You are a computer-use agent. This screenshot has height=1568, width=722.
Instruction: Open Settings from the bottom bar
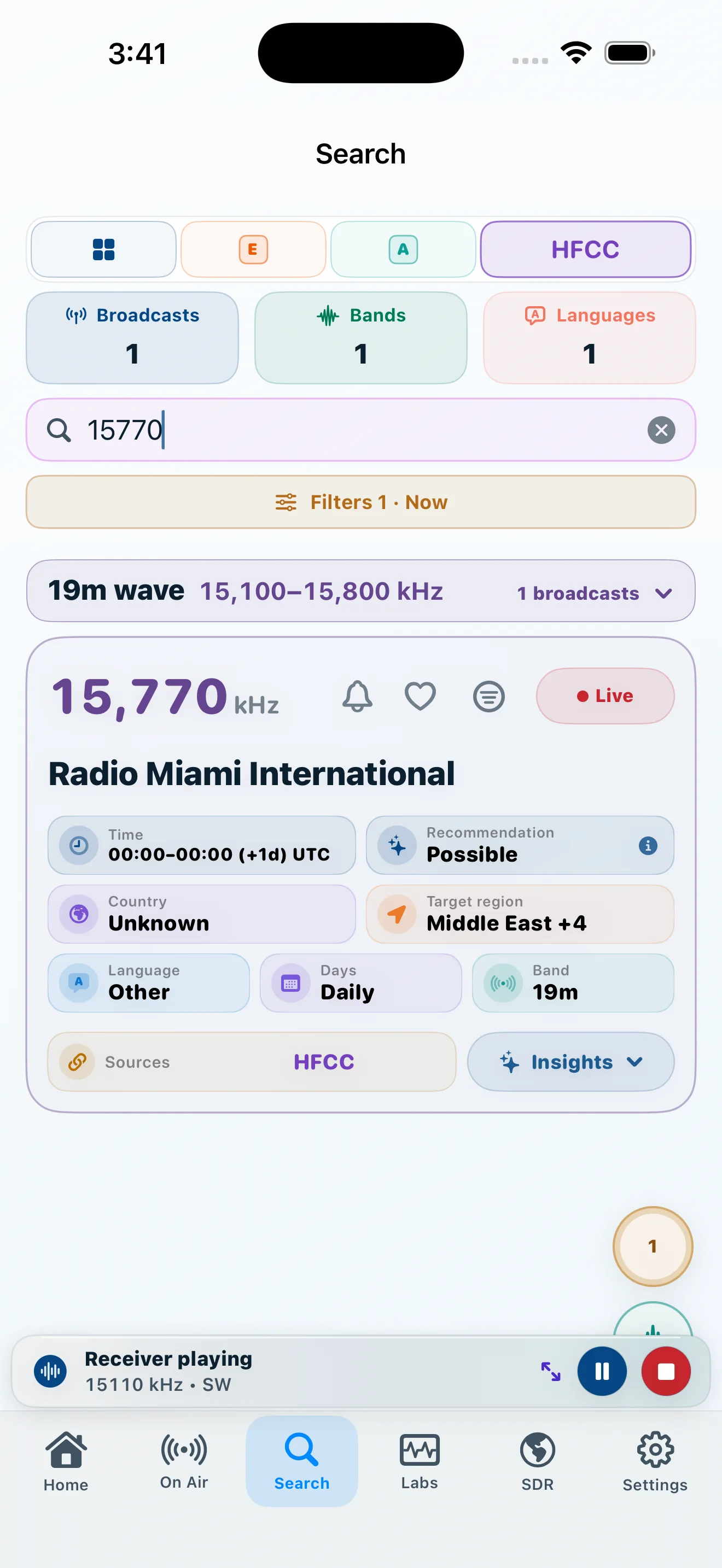[655, 1461]
